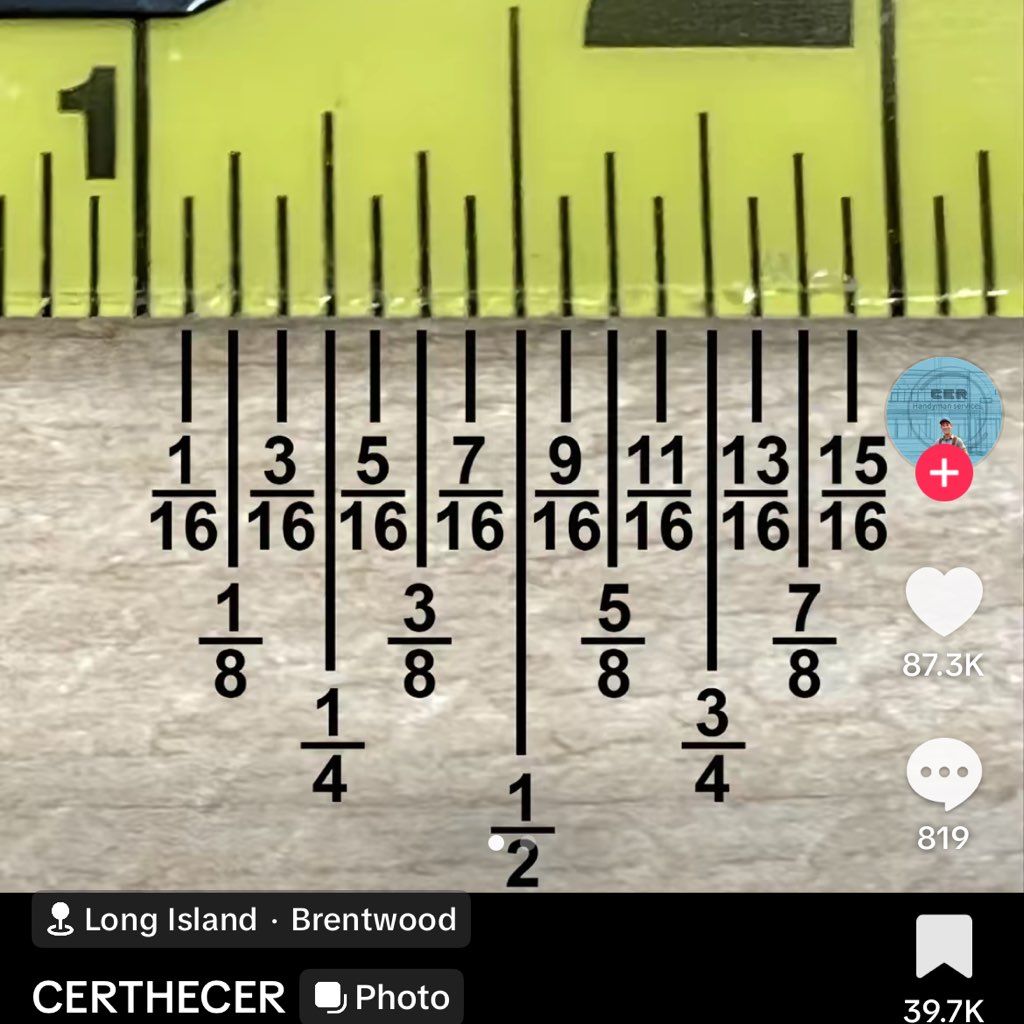This screenshot has width=1024, height=1024.
Task: Open the Long Island · Brentwood location tag
Action: click(x=251, y=920)
